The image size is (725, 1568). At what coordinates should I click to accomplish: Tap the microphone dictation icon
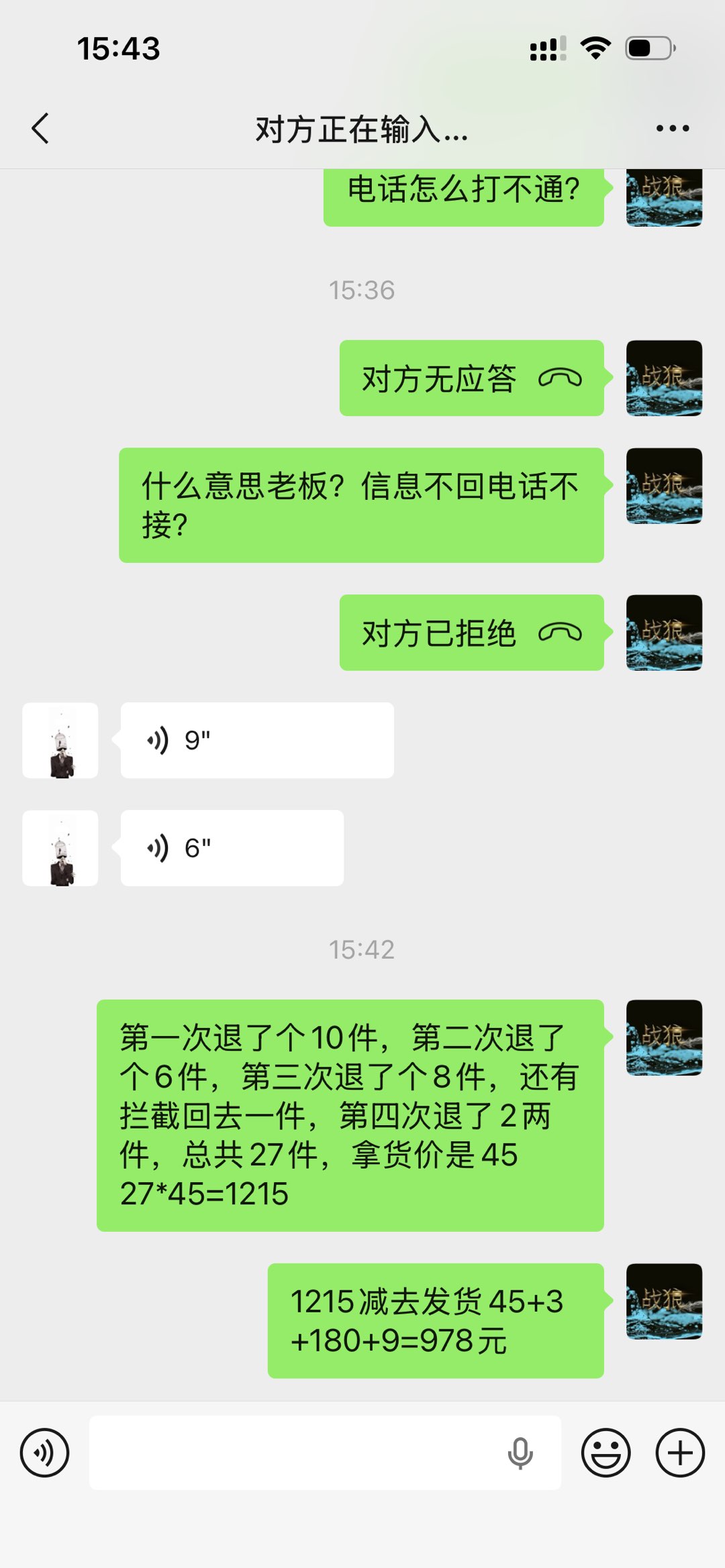[x=520, y=1453]
